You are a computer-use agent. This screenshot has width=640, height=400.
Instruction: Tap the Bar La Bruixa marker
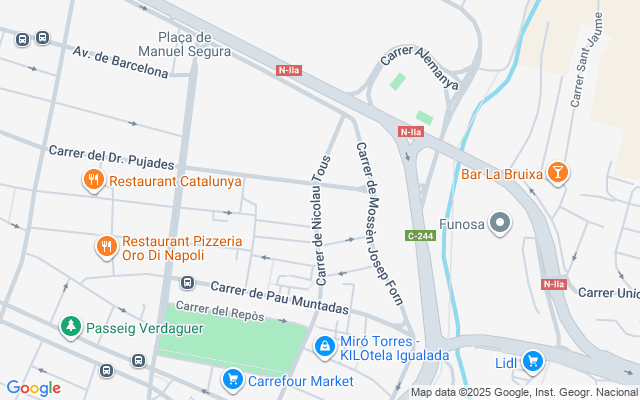coord(558,173)
